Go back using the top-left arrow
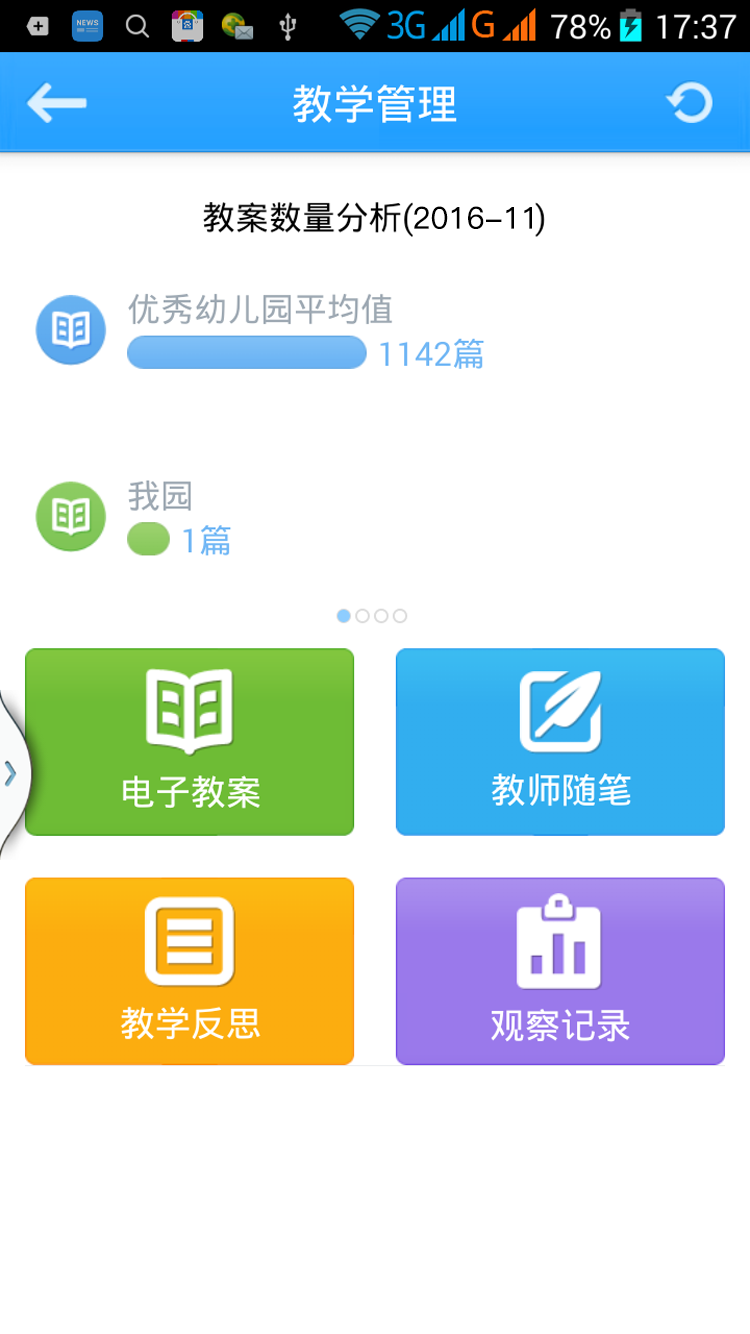Viewport: 750px width, 1334px height. (x=57, y=103)
